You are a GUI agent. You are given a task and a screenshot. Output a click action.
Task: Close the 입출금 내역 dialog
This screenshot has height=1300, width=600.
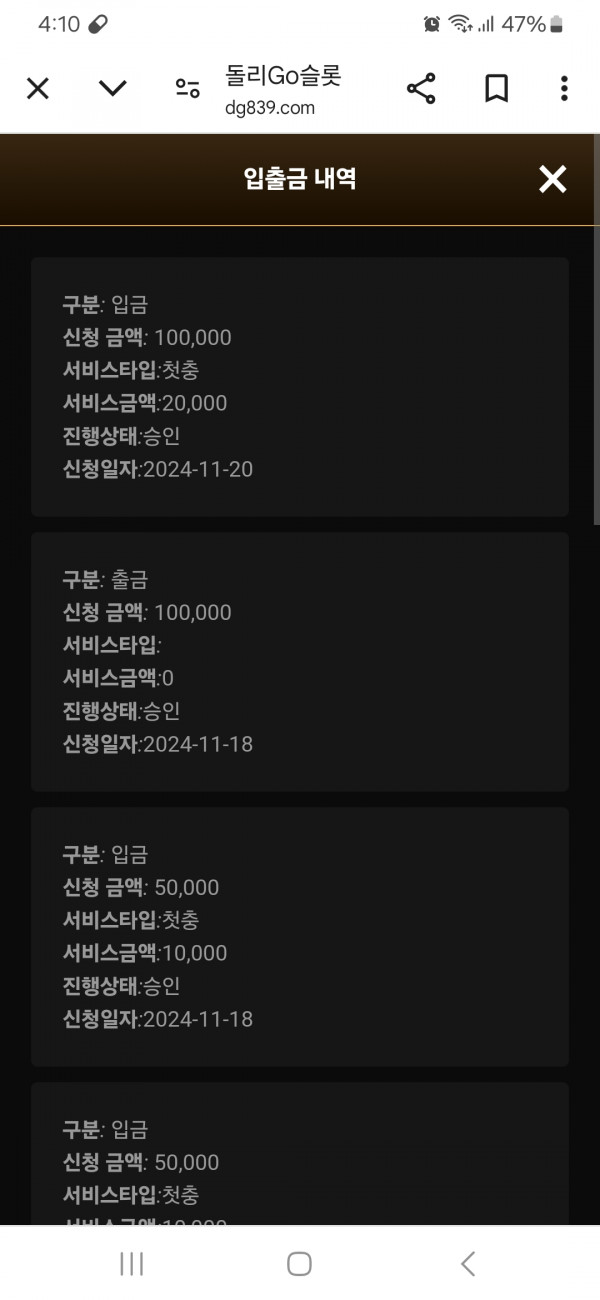point(553,179)
